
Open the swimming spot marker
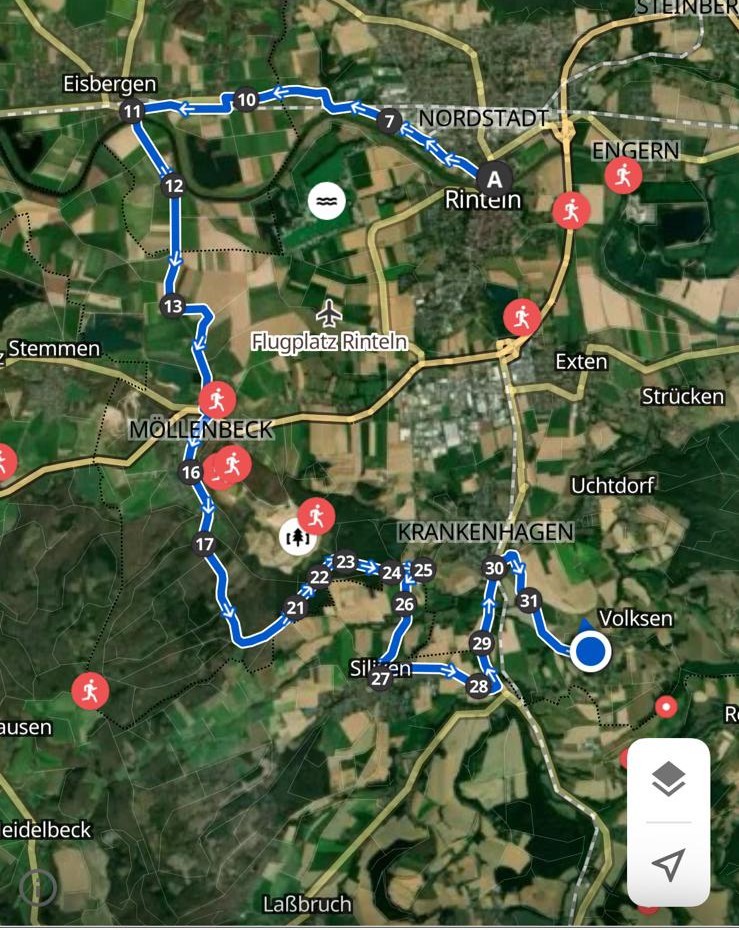pyautogui.click(x=327, y=201)
